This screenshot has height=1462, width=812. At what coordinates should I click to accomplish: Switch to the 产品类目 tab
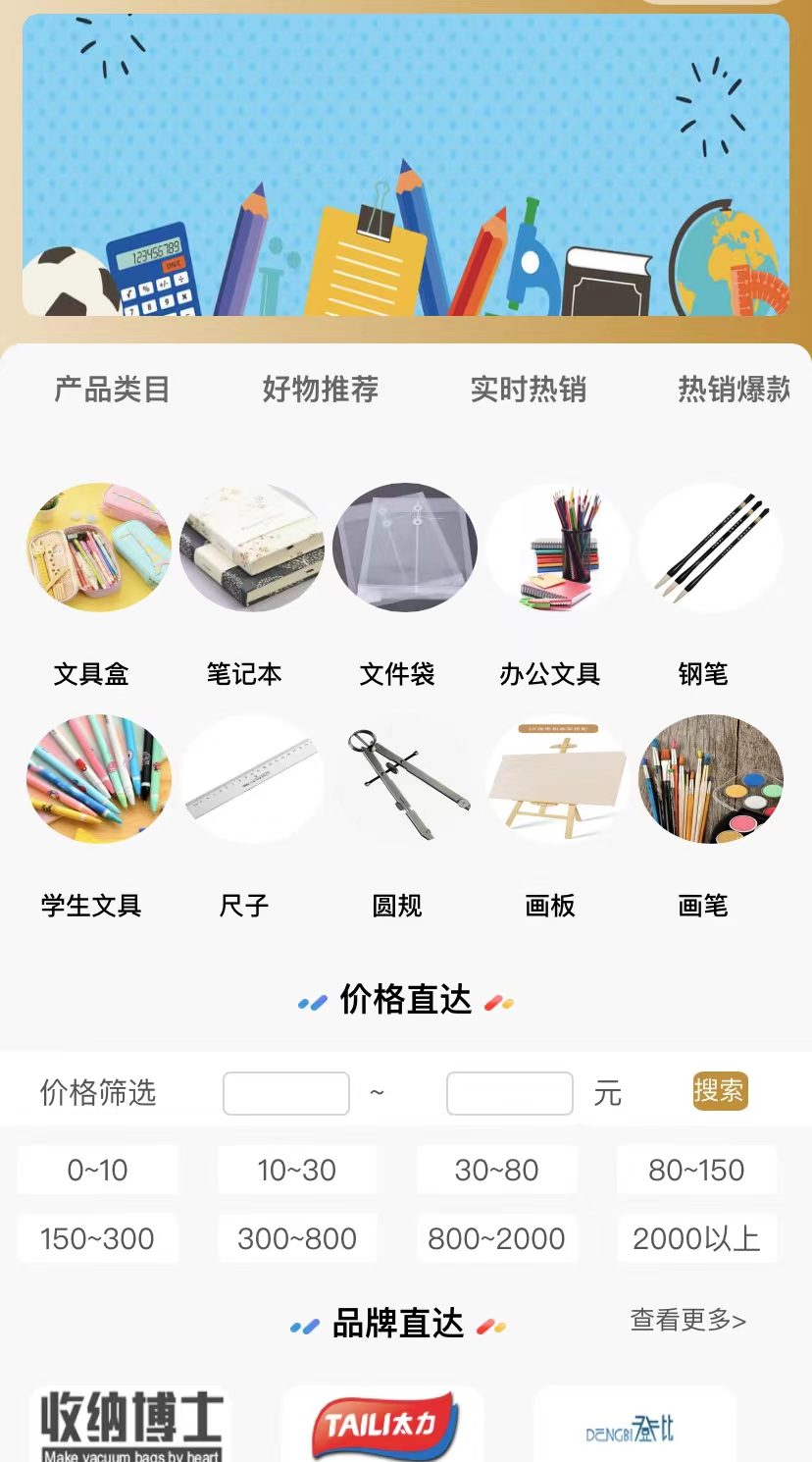(112, 390)
